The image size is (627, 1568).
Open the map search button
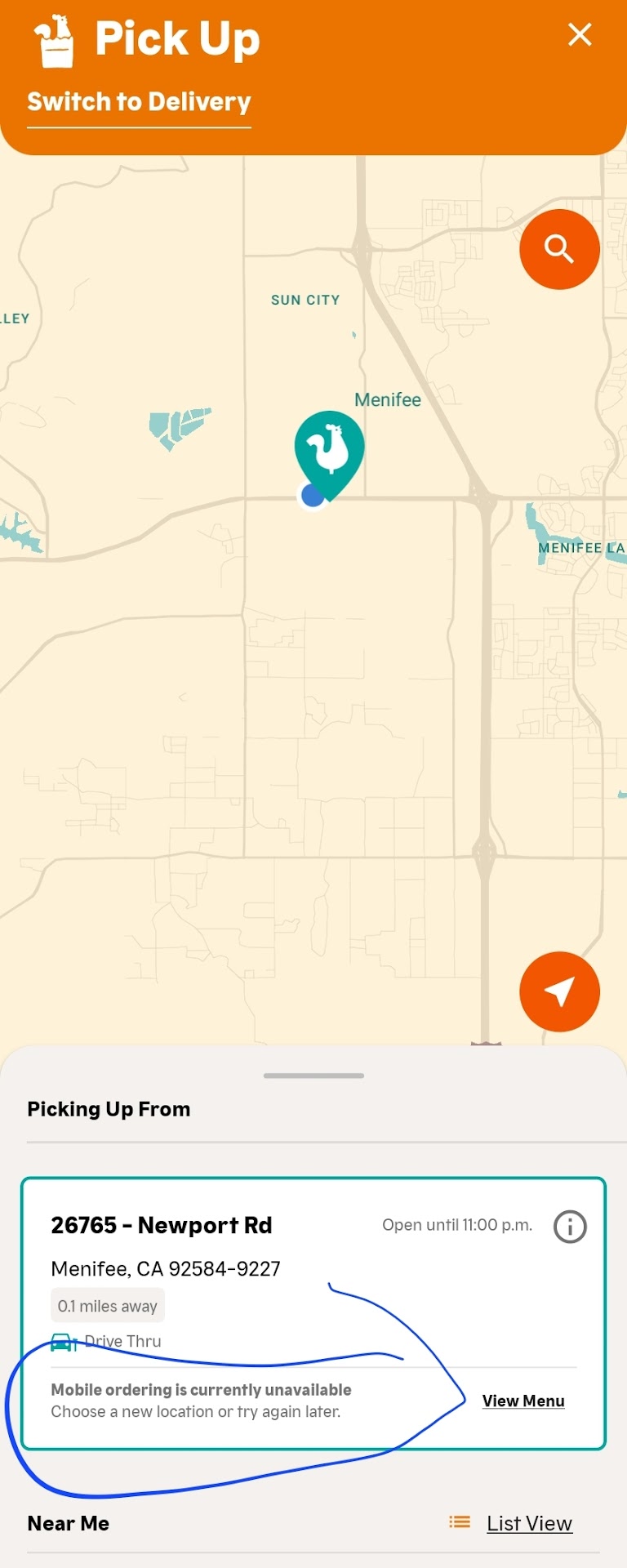pos(559,249)
